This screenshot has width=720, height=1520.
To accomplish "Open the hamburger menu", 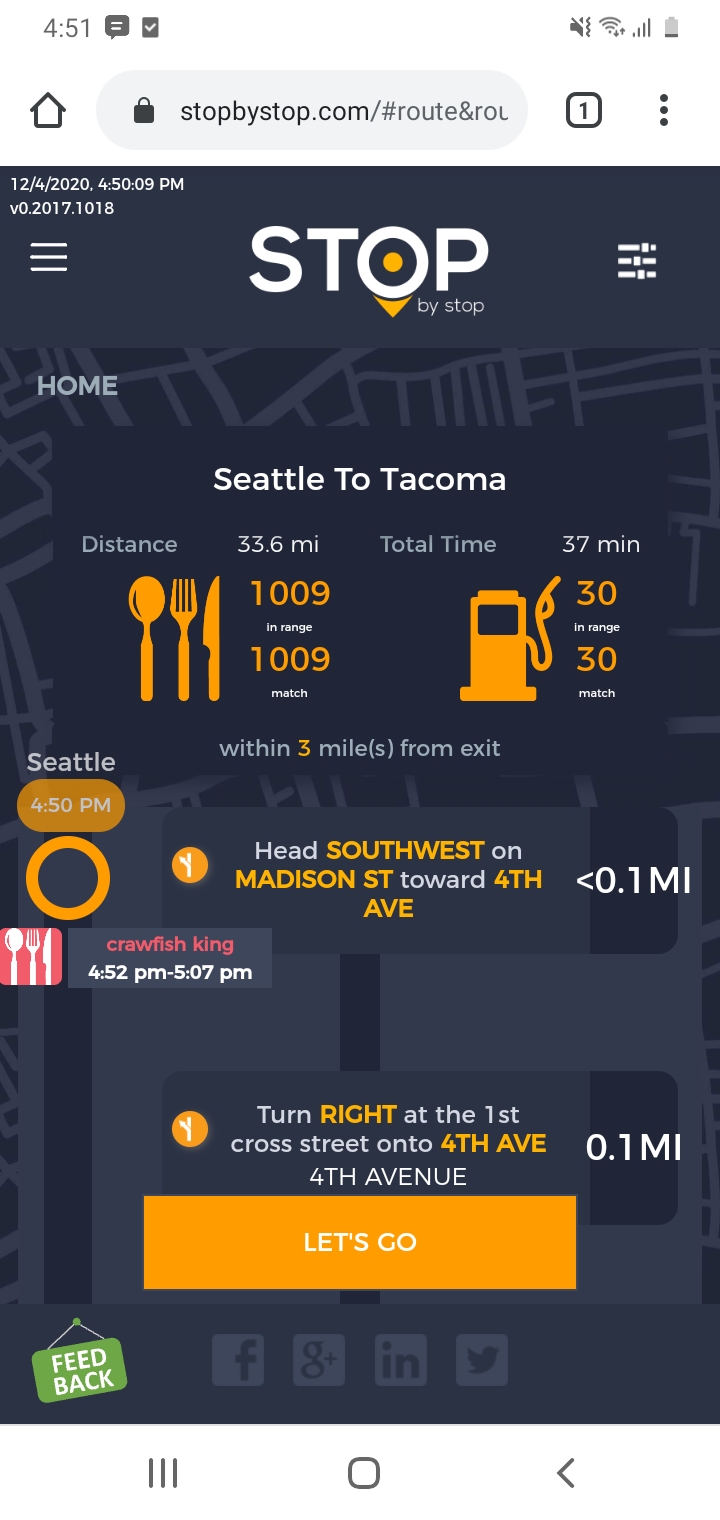I will [x=49, y=258].
